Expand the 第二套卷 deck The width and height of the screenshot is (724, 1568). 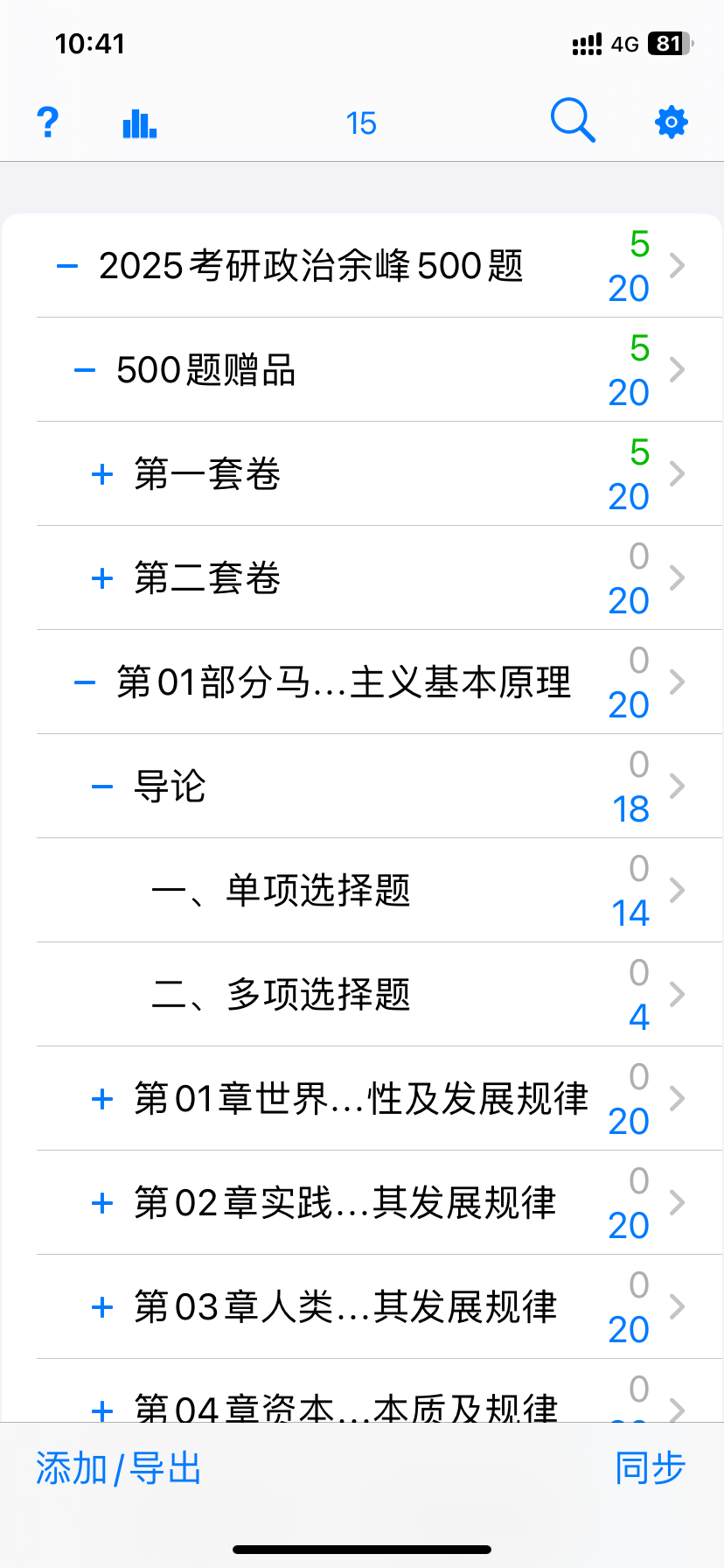click(x=102, y=578)
